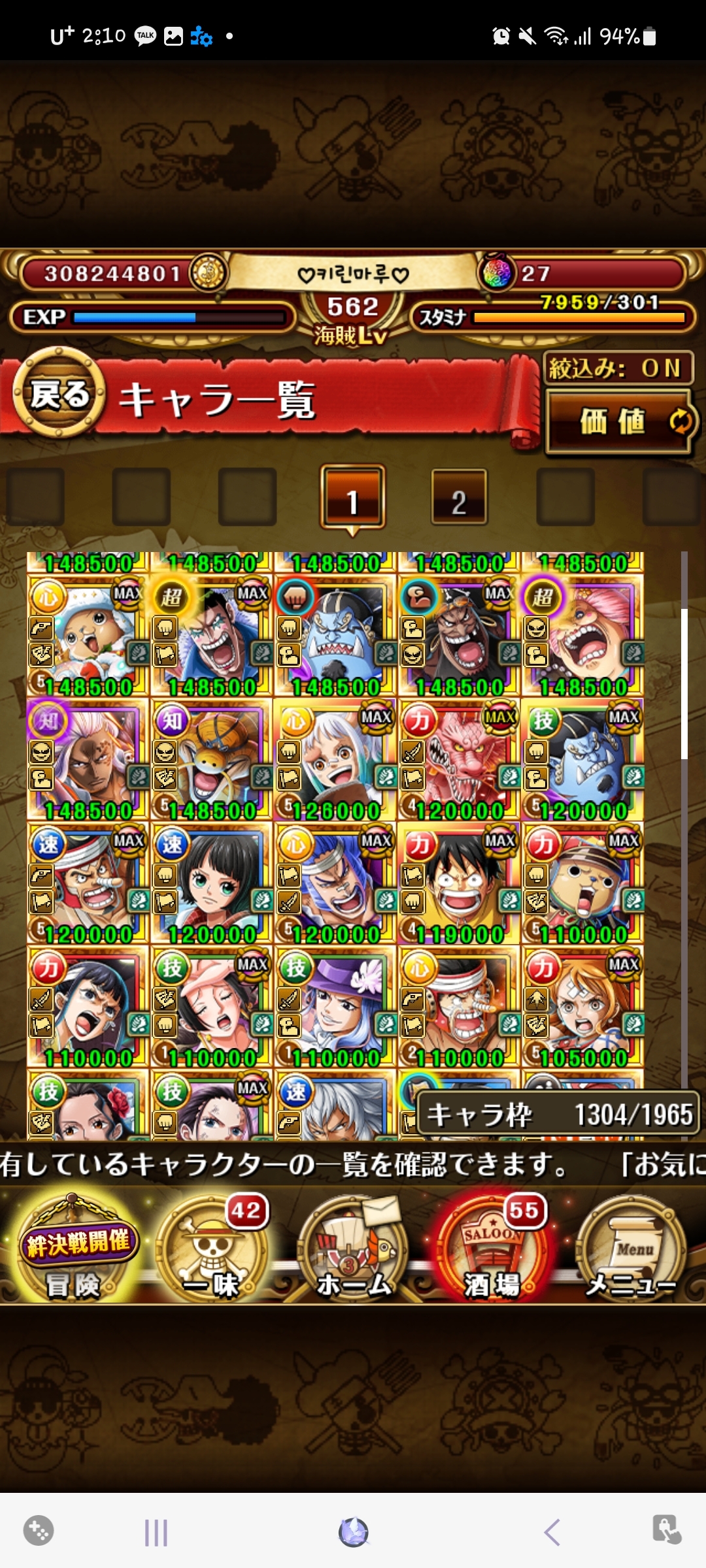Screen dimensions: 706x1568
Task: Return to ホーム home screen
Action: click(353, 1249)
